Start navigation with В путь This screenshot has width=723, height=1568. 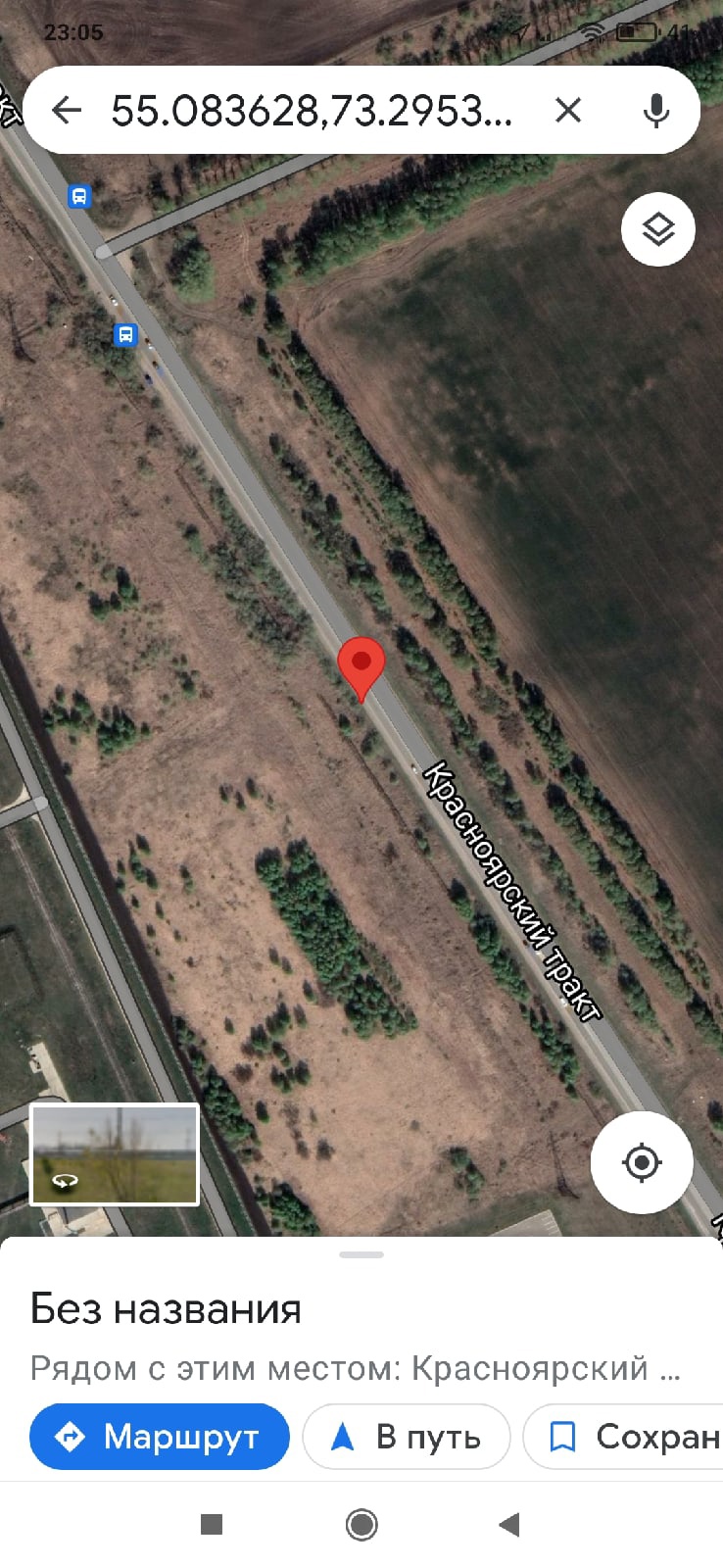pyautogui.click(x=407, y=1437)
